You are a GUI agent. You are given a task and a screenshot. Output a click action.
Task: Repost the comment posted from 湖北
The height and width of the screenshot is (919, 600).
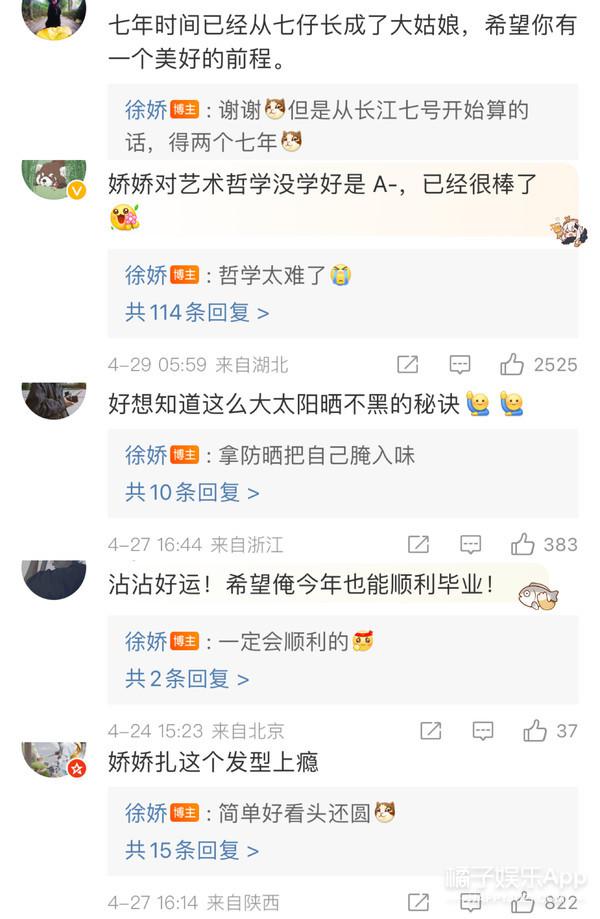pyautogui.click(x=407, y=365)
